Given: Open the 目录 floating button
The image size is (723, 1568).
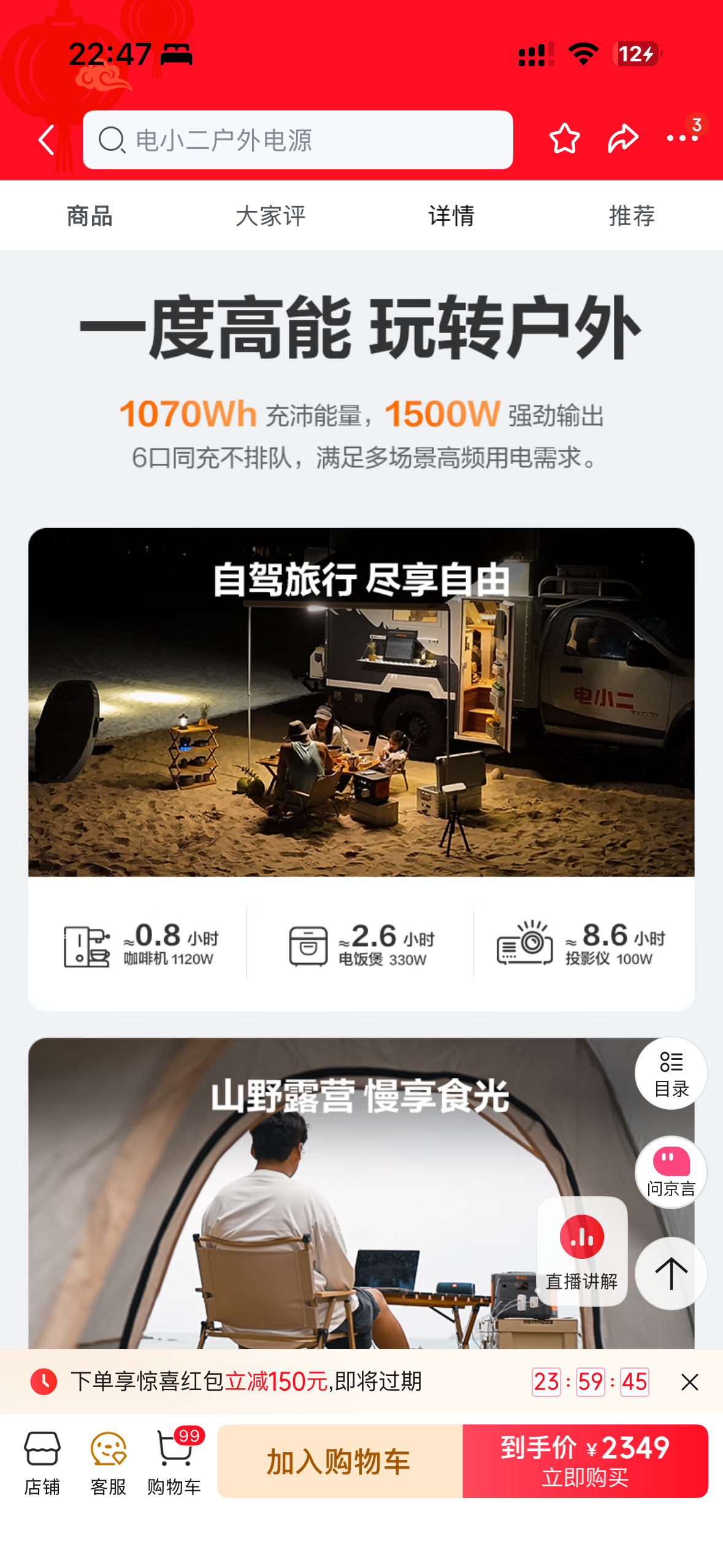Looking at the screenshot, I should (x=671, y=1074).
